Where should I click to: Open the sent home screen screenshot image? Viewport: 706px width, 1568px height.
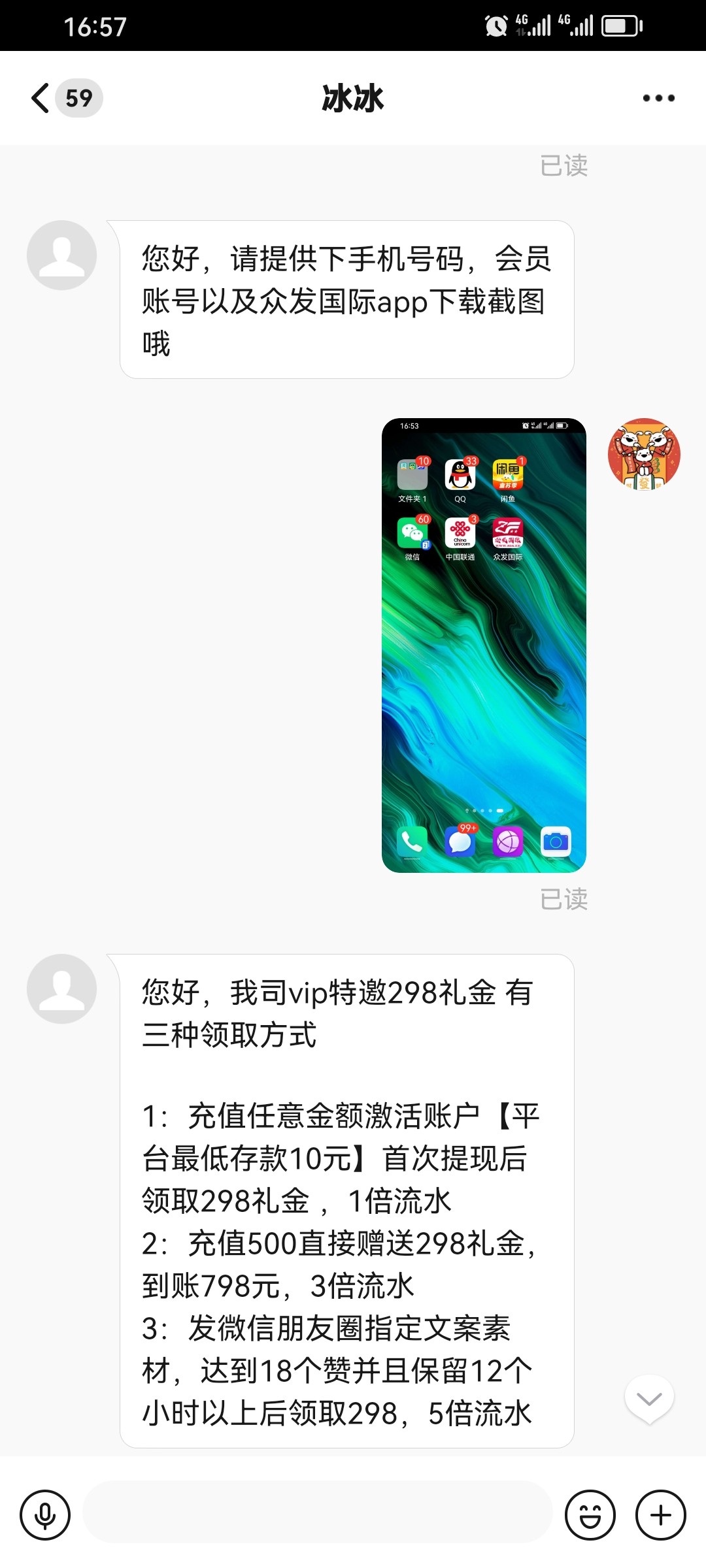[x=484, y=645]
